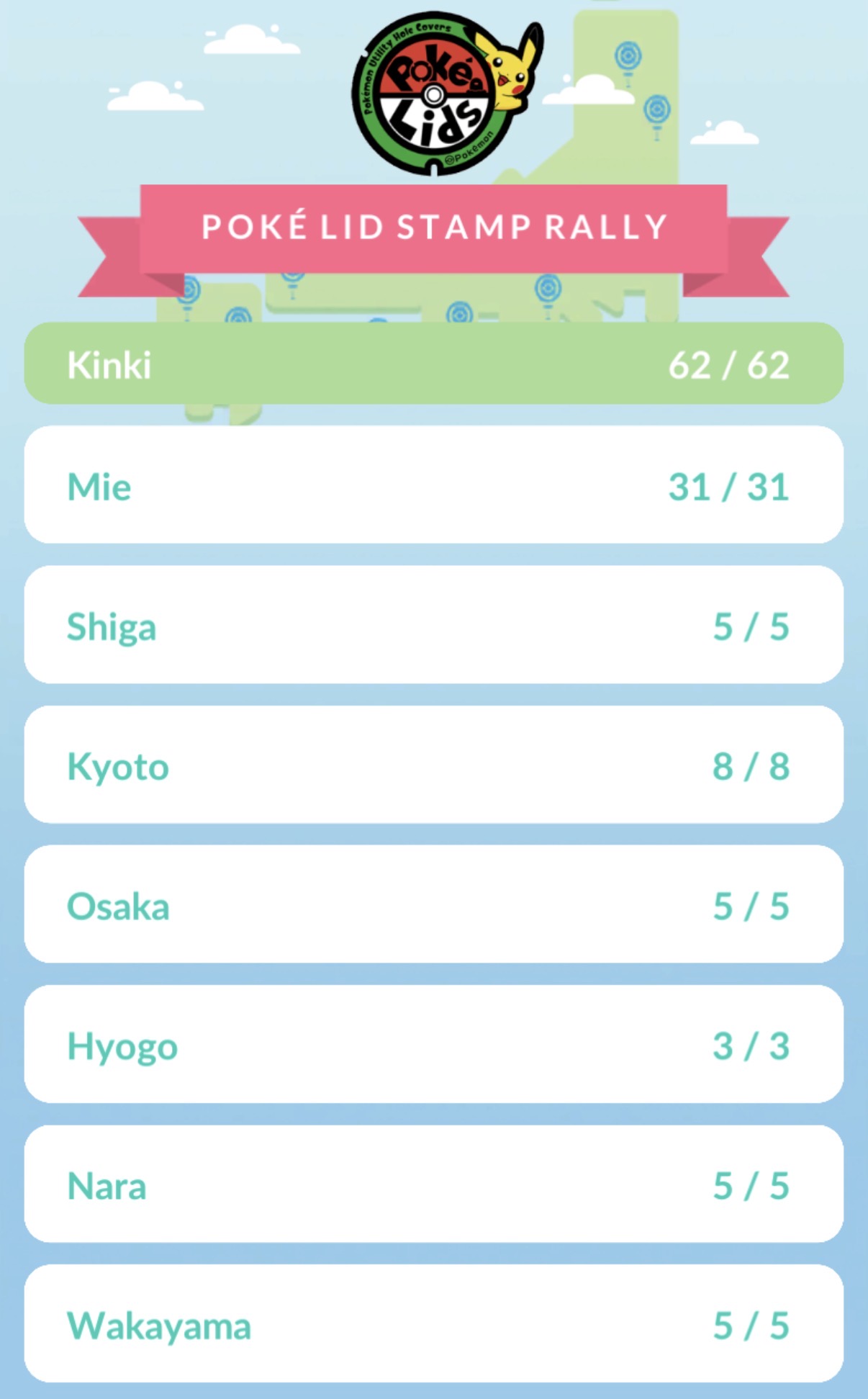868x1399 pixels.
Task: Open the Hyogo row
Action: tap(433, 1044)
